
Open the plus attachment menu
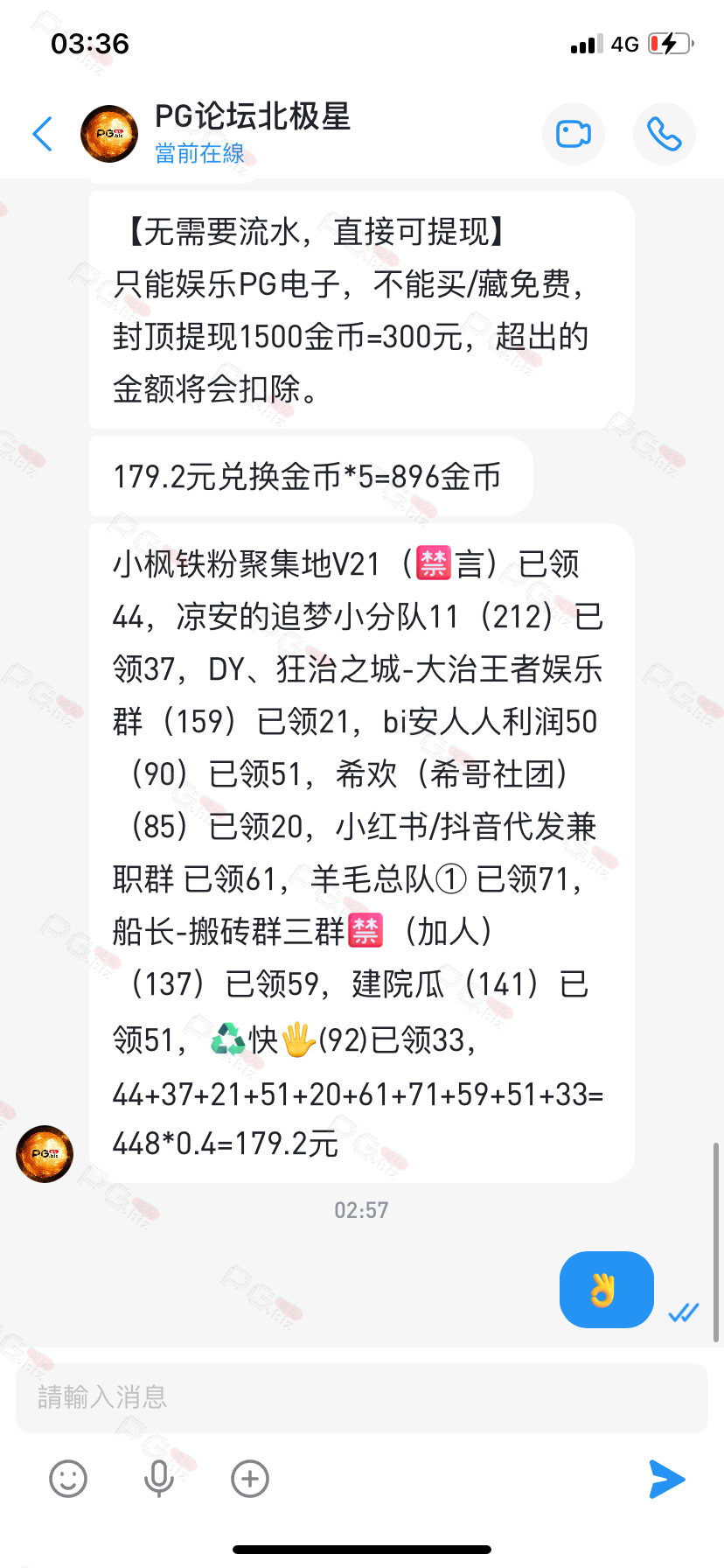click(x=249, y=1479)
